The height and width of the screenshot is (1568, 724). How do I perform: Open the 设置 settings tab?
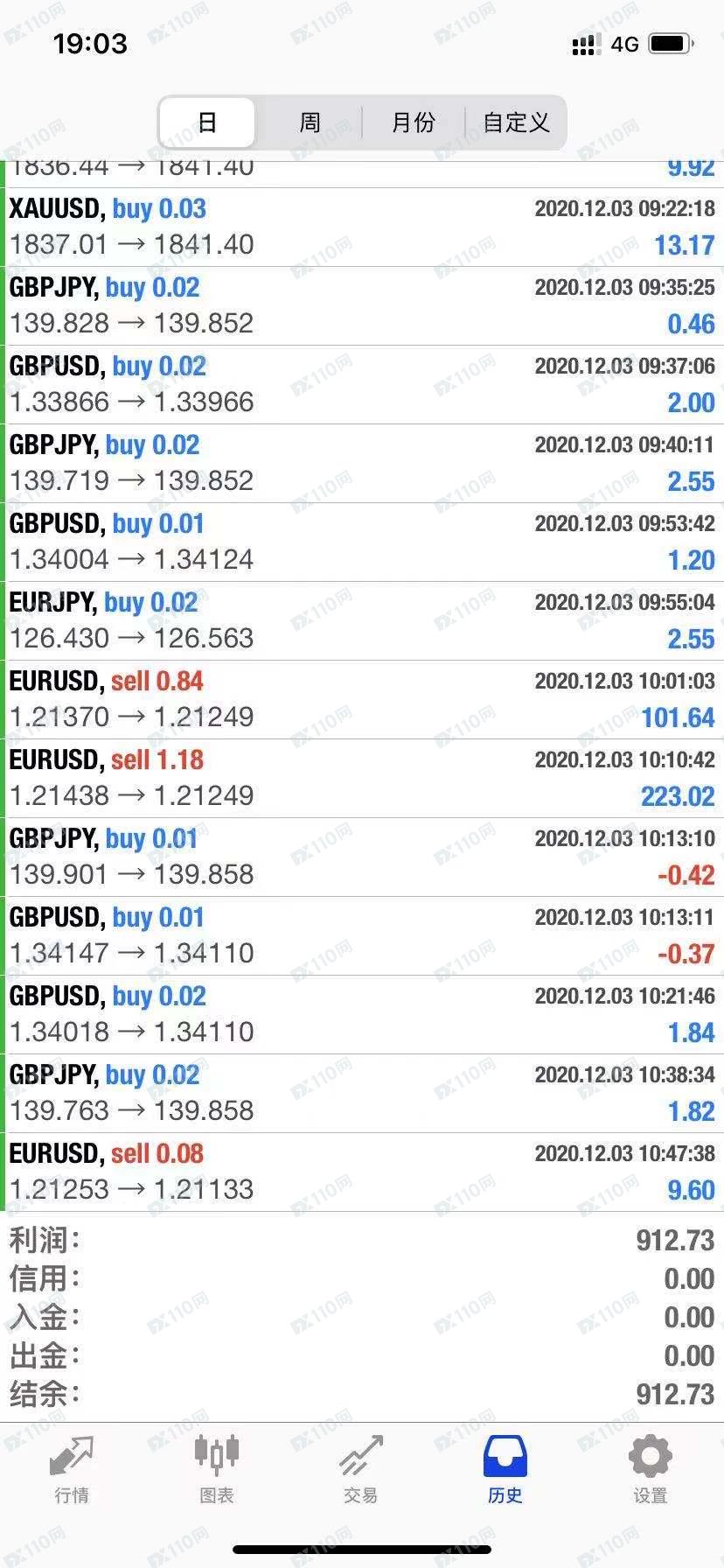(x=651, y=1470)
